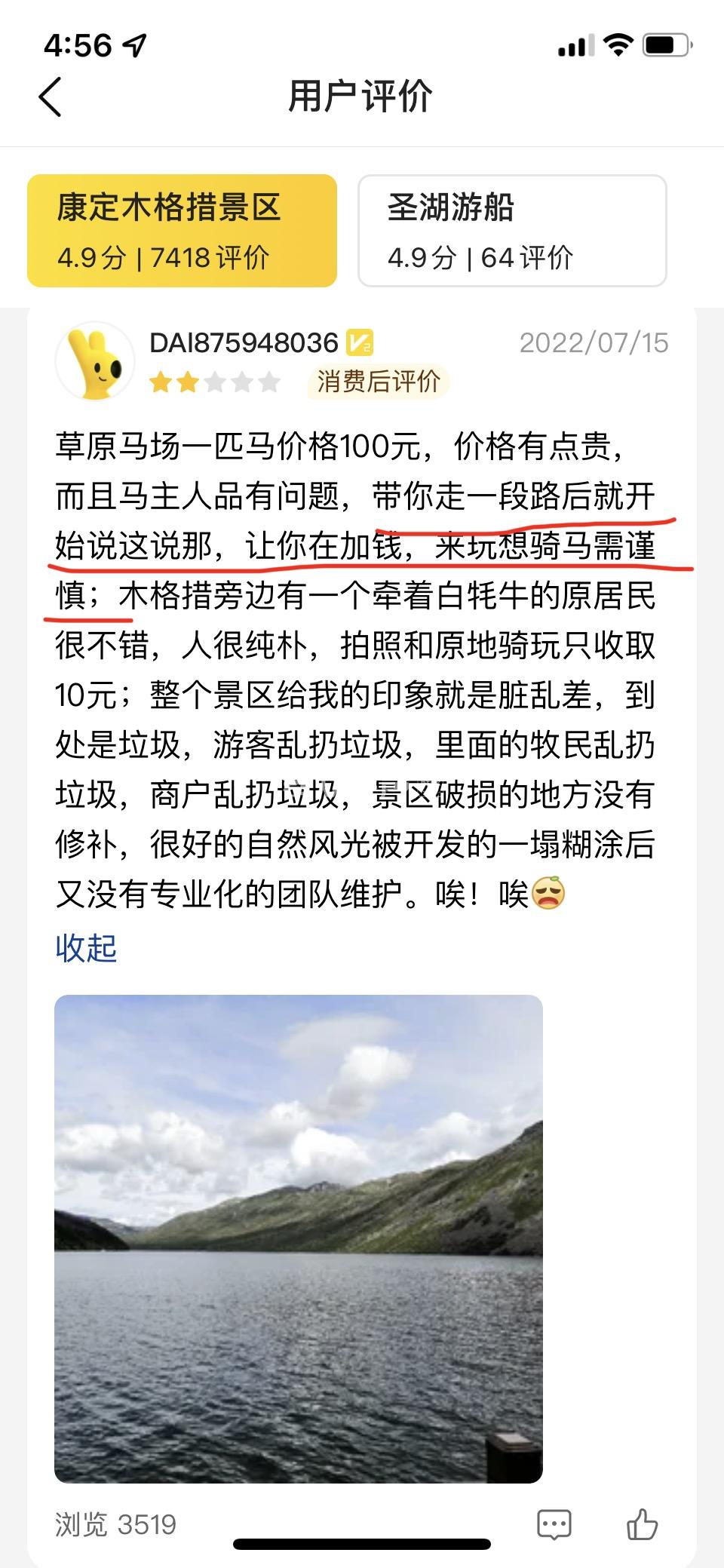Select the 康定木格措景区 reviews tab
Screen dimensions: 724x1568
tap(182, 231)
